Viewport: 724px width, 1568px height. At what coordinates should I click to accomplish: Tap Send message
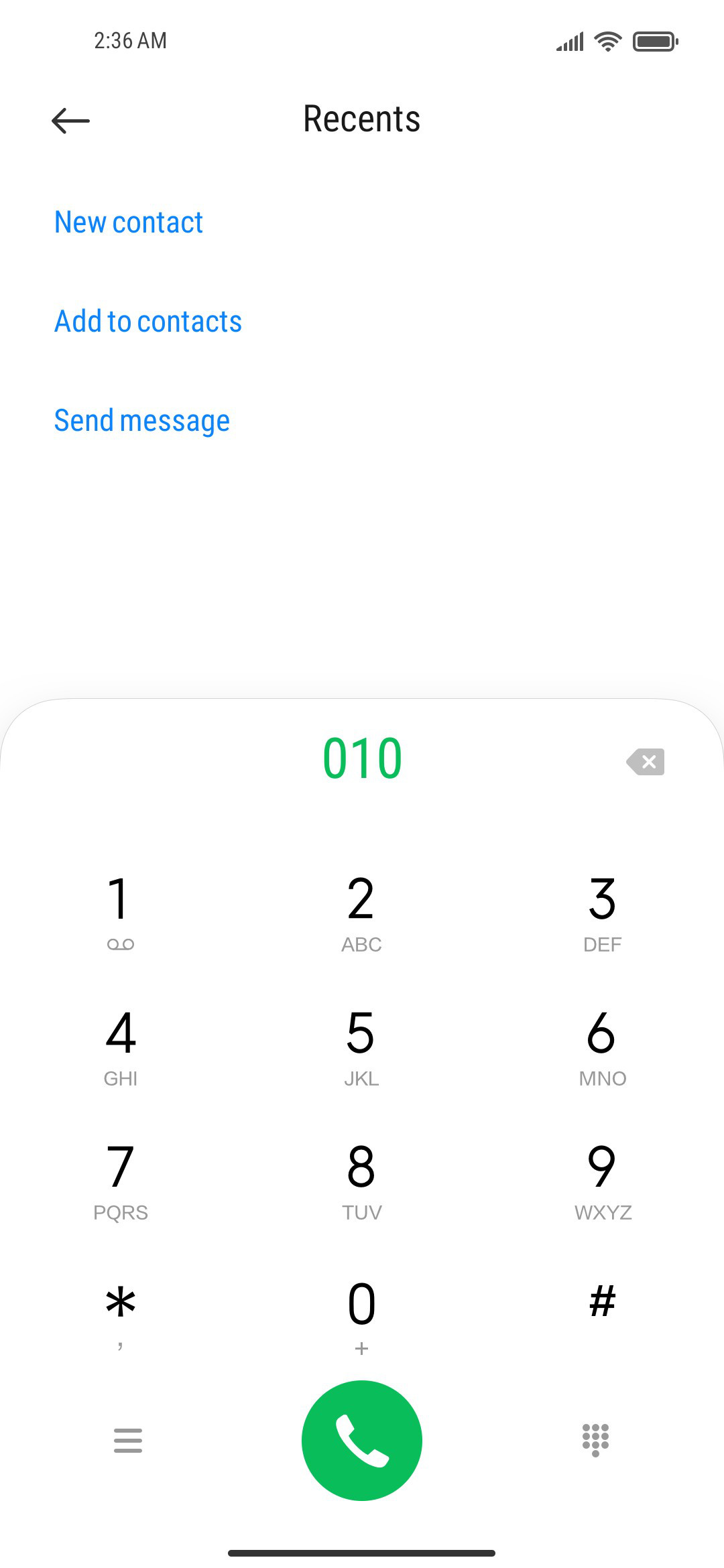point(142,421)
